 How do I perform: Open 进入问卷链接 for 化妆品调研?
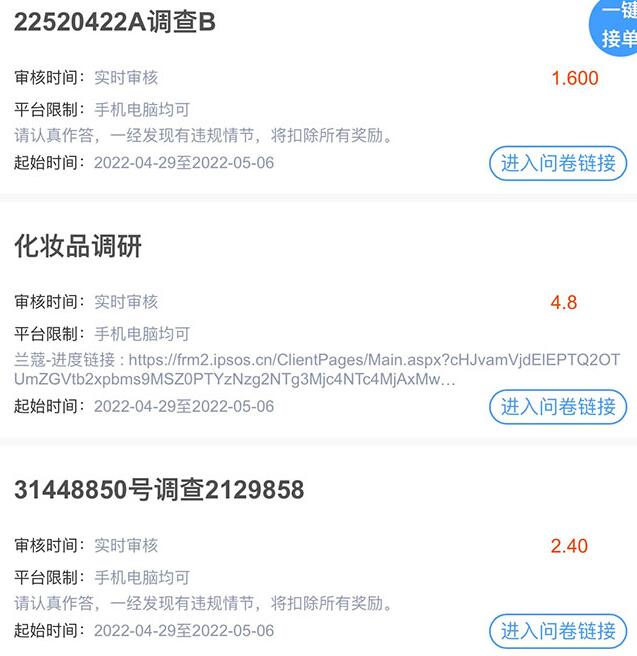coord(558,407)
